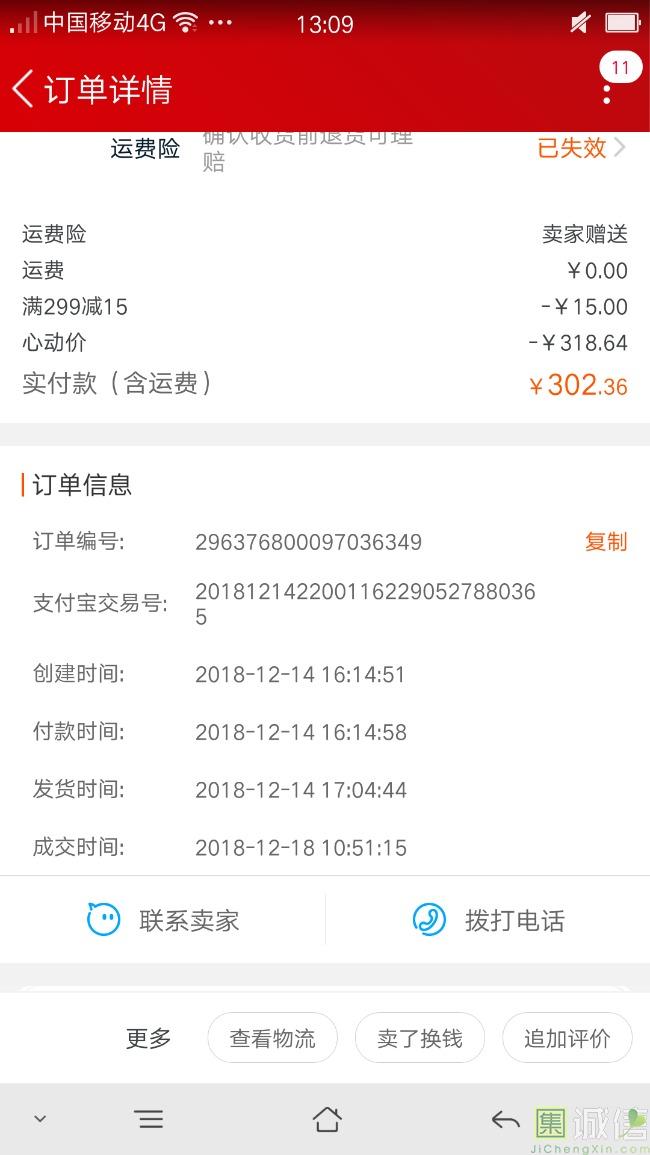View shipping tracking via 查看物流
This screenshot has height=1155, width=650.
click(273, 1038)
